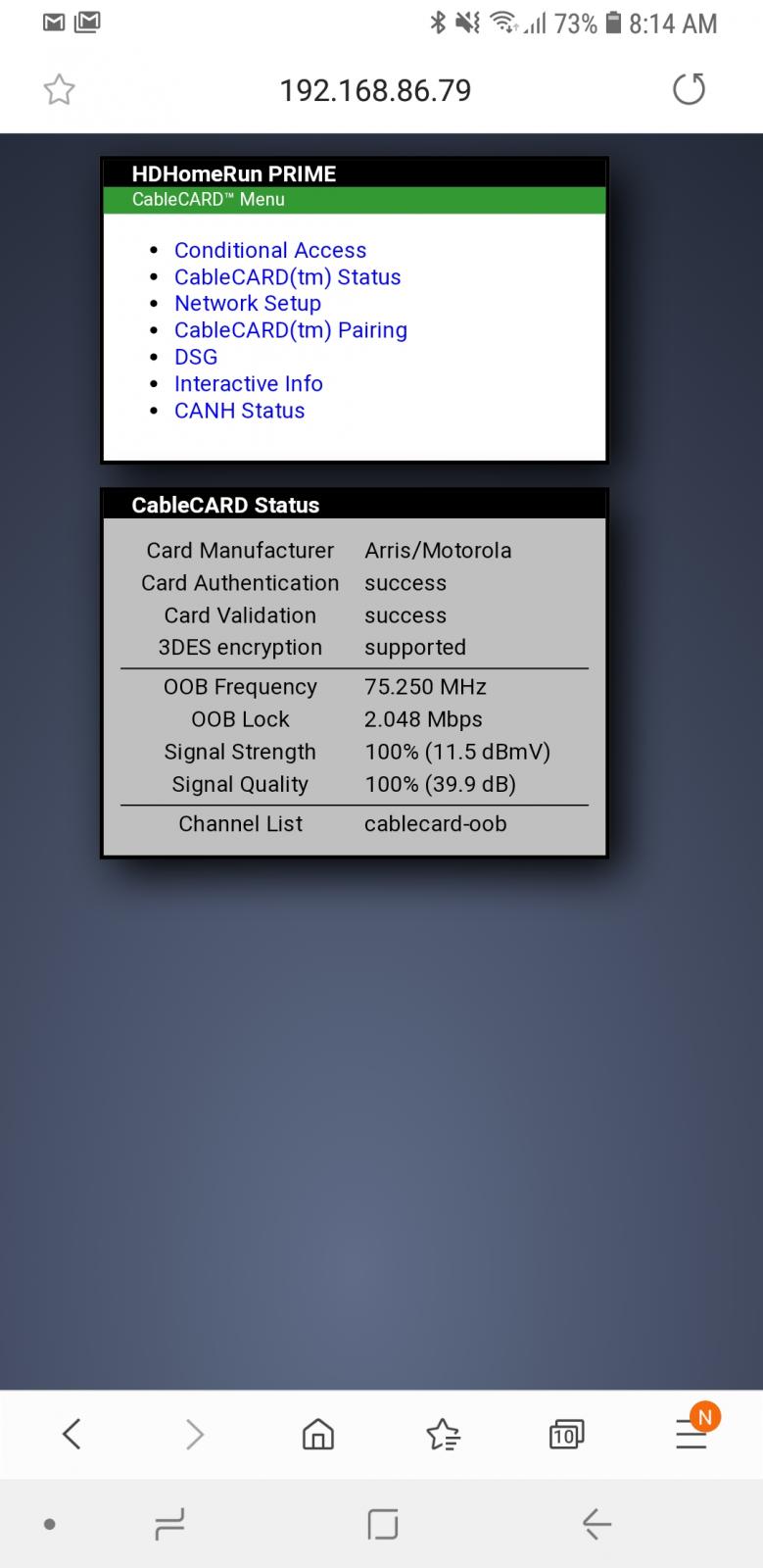This screenshot has height=1568, width=763.
Task: Open the DSG link
Action: coord(196,357)
